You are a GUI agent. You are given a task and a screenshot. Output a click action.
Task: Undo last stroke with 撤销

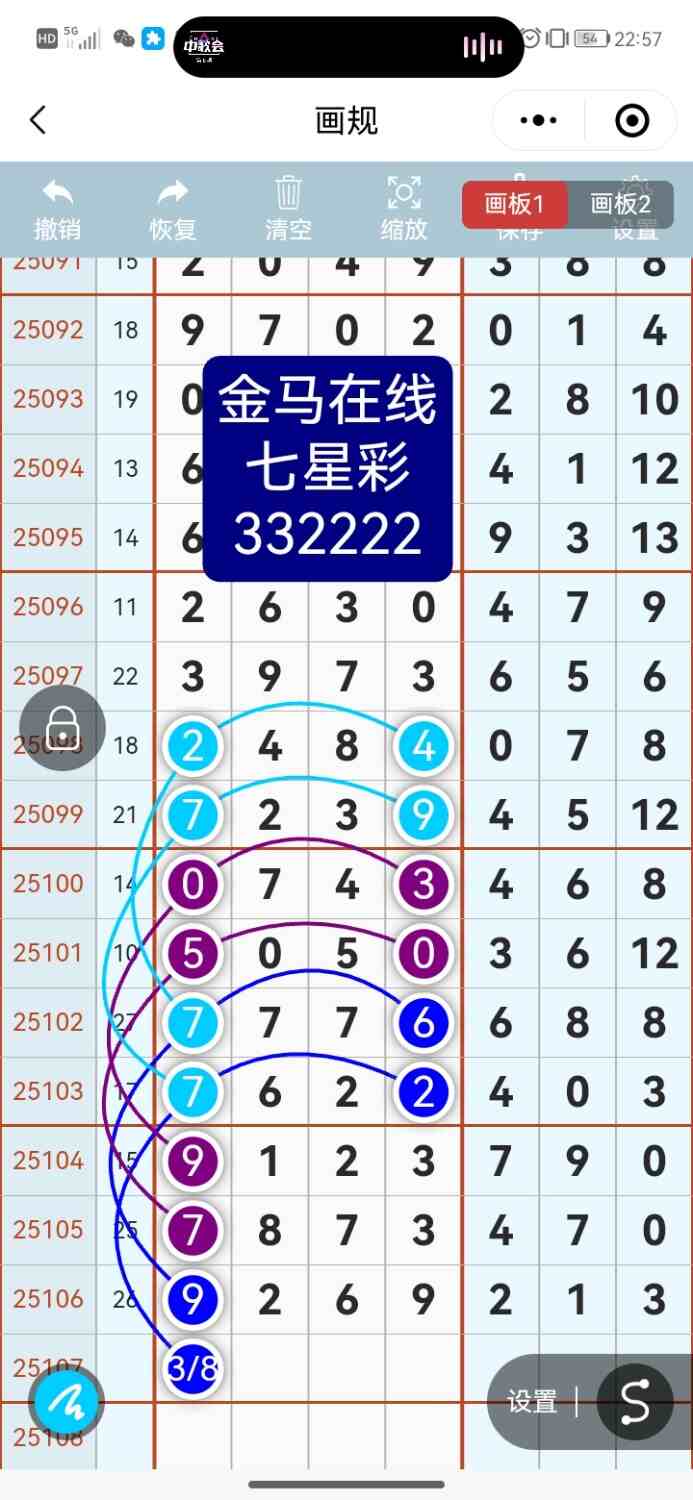tap(58, 208)
